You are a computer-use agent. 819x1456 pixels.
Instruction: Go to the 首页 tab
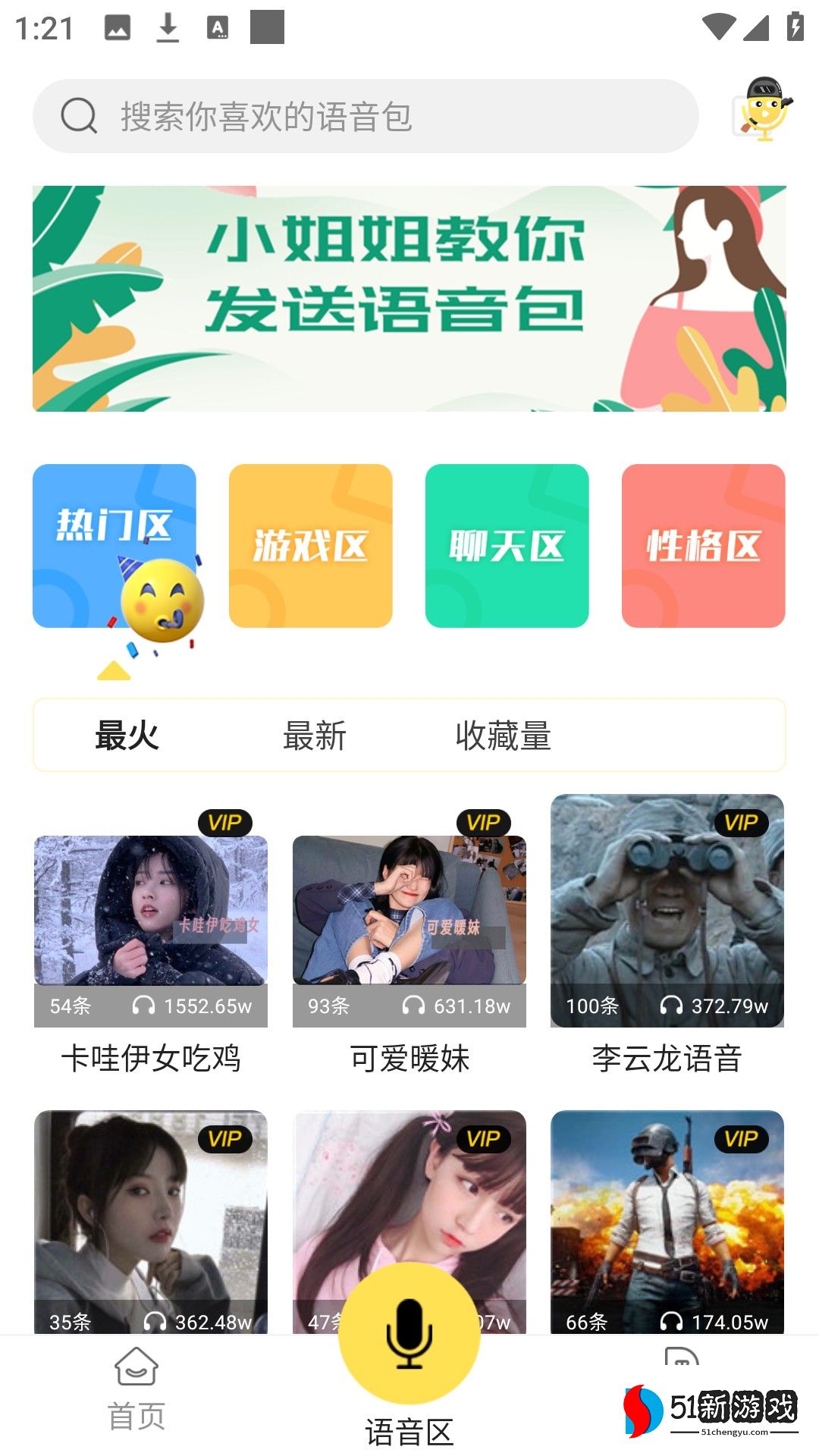(x=136, y=1389)
